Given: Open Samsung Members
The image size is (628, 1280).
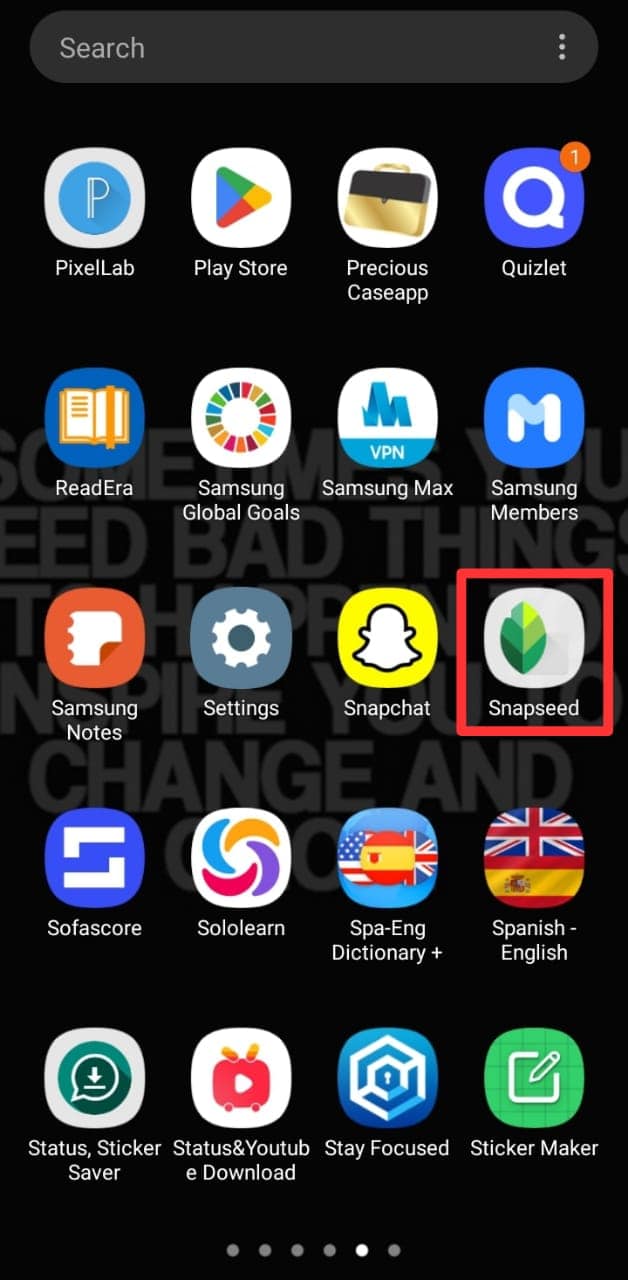Looking at the screenshot, I should (x=534, y=418).
